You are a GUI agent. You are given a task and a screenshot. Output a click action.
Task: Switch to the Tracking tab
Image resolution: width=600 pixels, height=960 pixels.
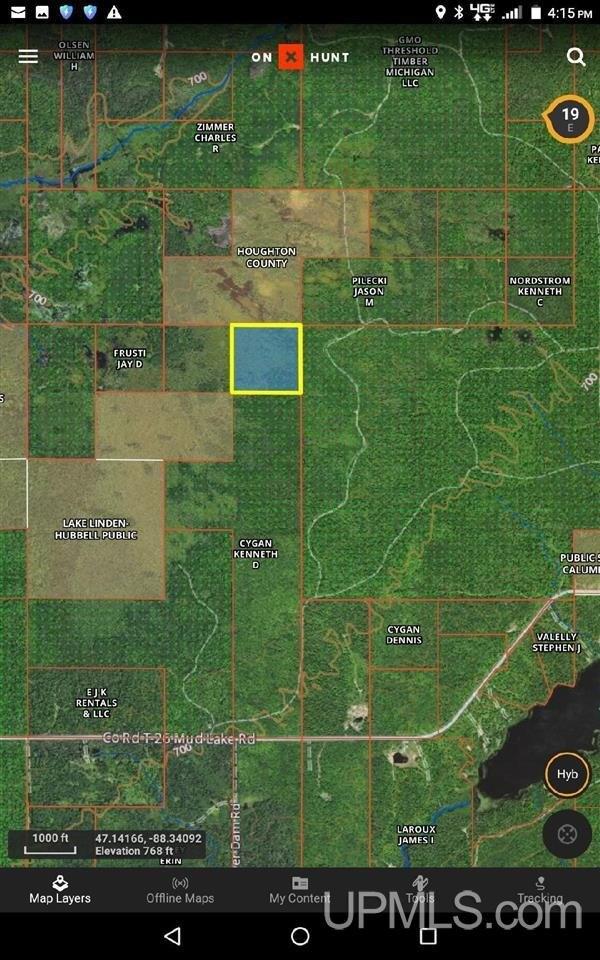540,889
